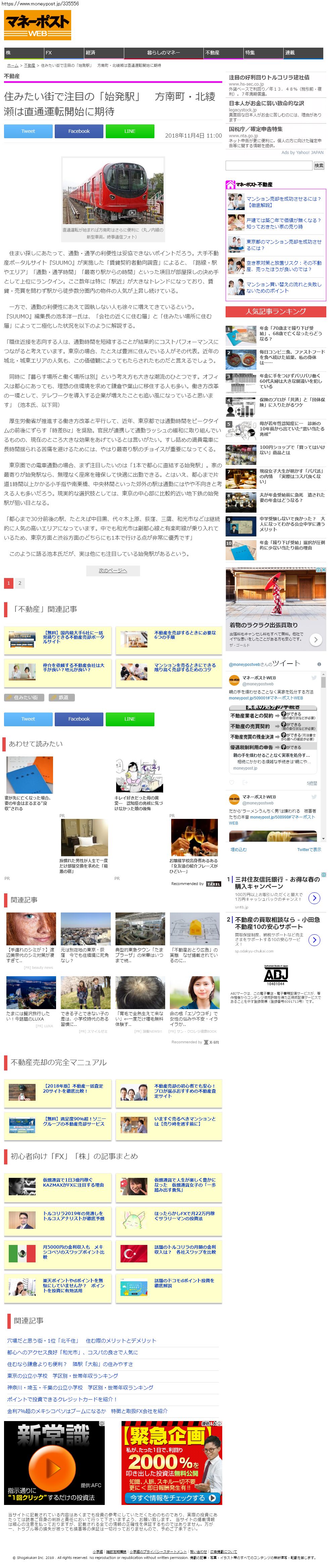The height and width of the screenshot is (1568, 330).
Task: Focus the site search text box
Action: click(x=269, y=166)
